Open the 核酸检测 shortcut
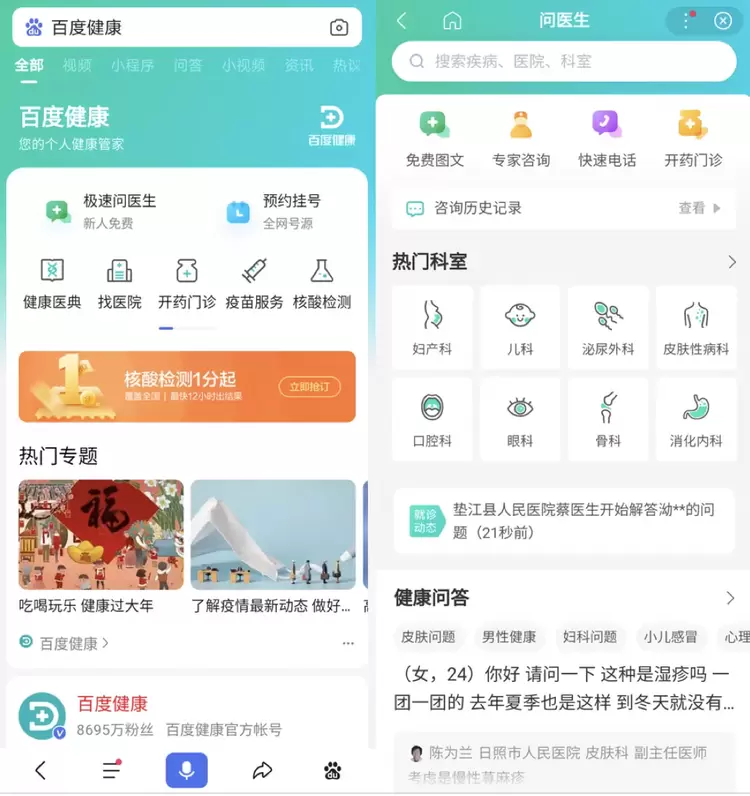This screenshot has width=750, height=796. click(x=322, y=283)
